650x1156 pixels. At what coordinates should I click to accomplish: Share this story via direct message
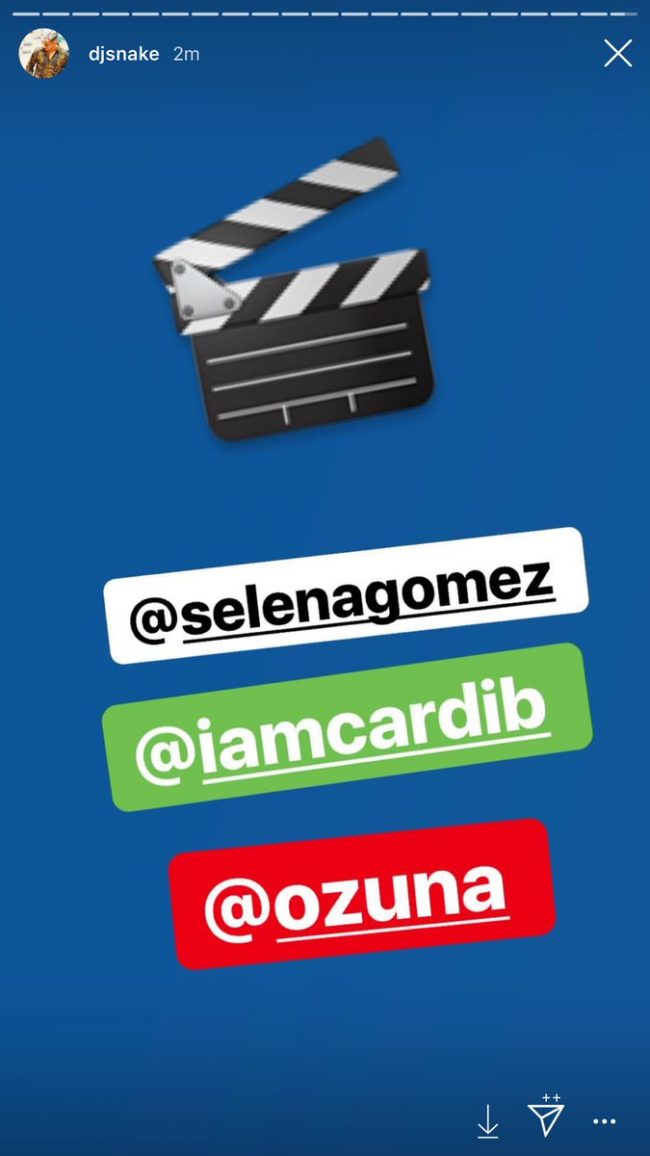(546, 1118)
